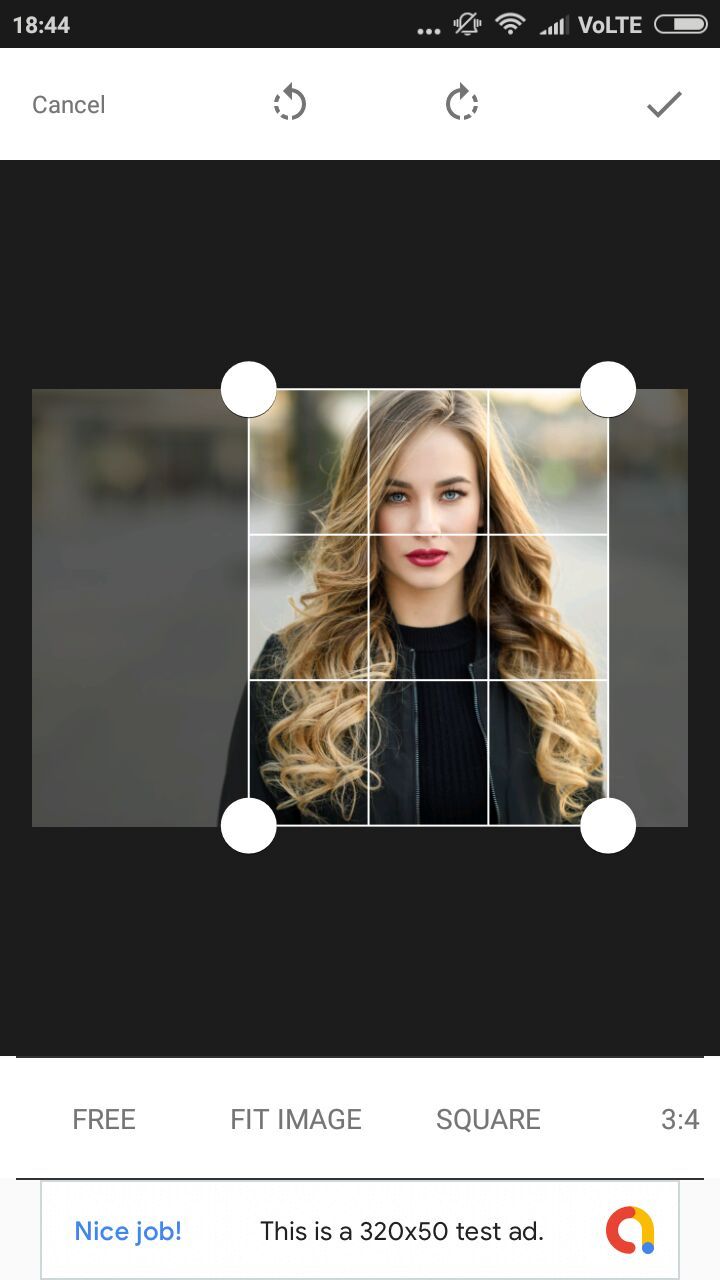Screen dimensions: 720x1280
Task: Select the FREE crop ratio
Action: (x=104, y=1119)
